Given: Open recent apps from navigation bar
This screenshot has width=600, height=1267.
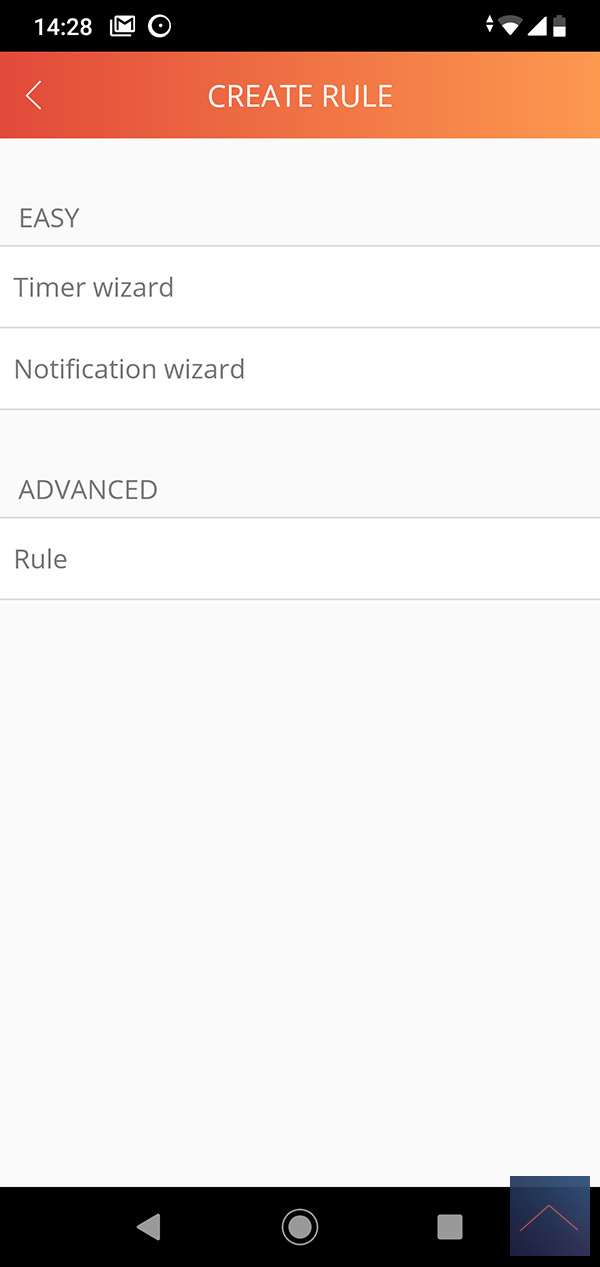Looking at the screenshot, I should tap(450, 1226).
